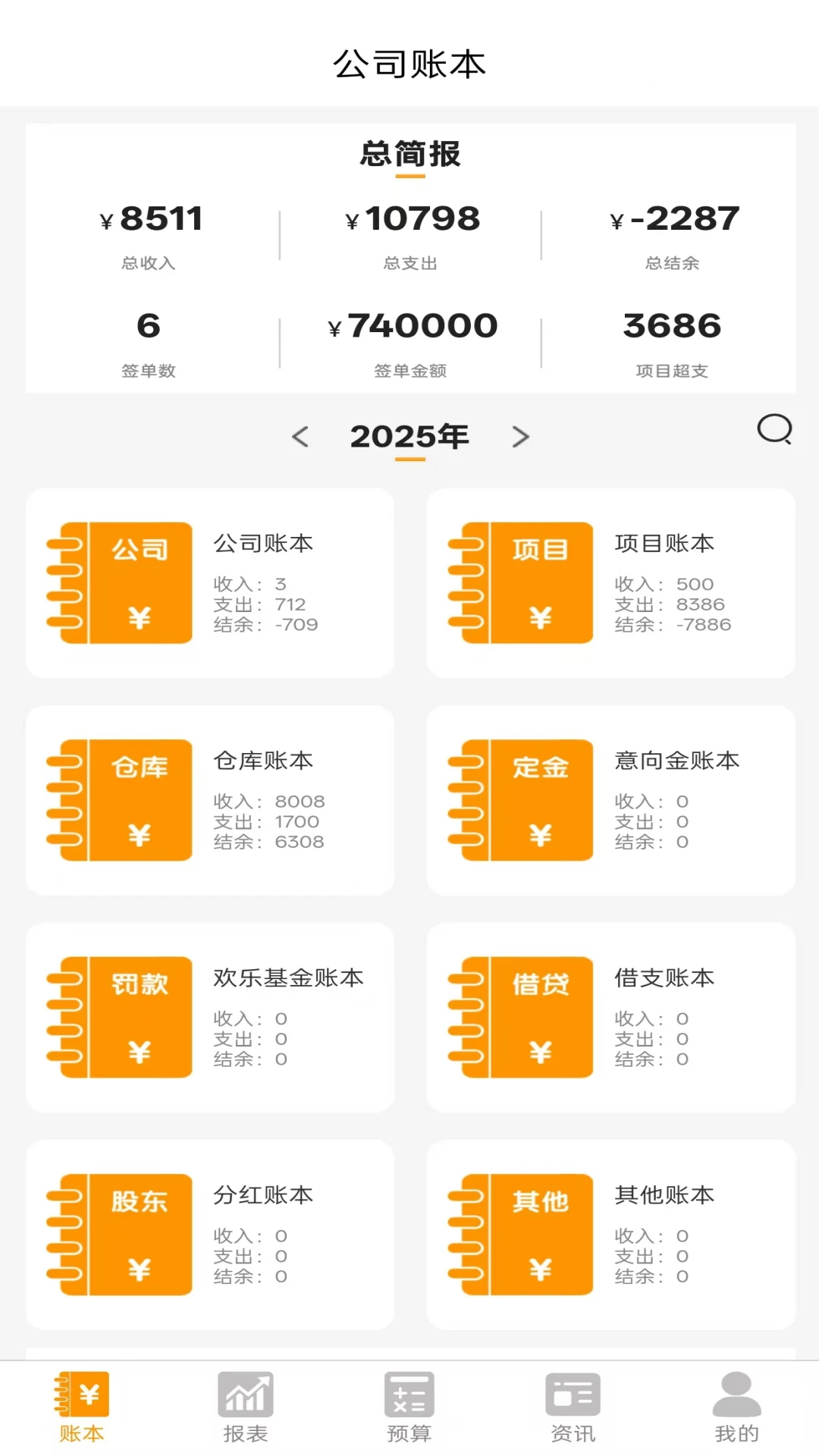The image size is (819, 1456).
Task: Go to previous year with left chevron
Action: [x=300, y=437]
